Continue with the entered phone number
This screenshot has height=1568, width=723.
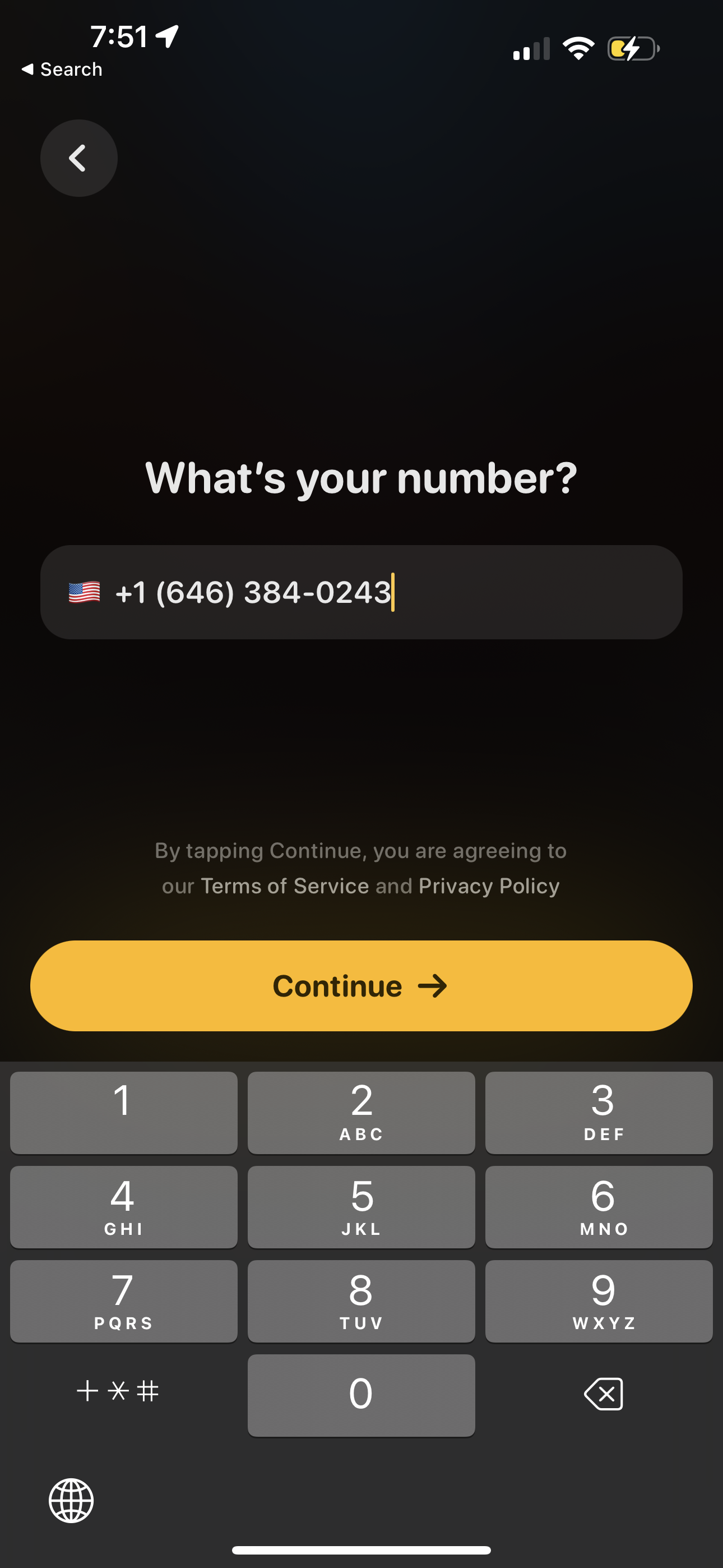(361, 985)
